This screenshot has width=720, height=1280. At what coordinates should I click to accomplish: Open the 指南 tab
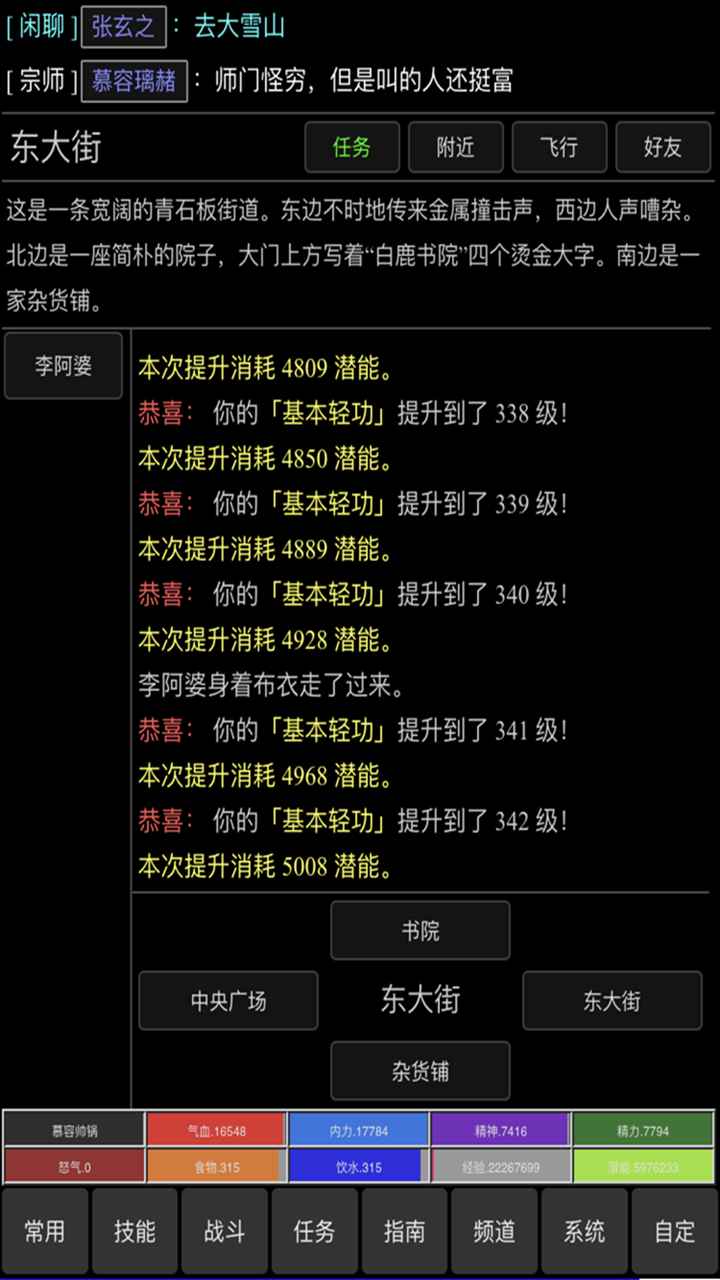(x=404, y=1231)
